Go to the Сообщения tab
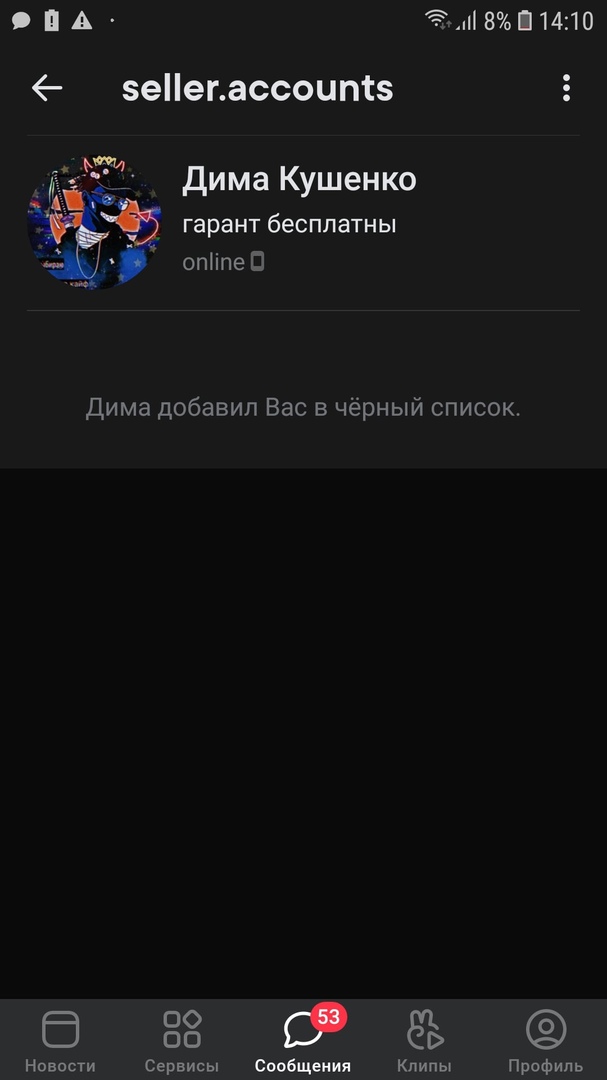 click(x=303, y=1040)
